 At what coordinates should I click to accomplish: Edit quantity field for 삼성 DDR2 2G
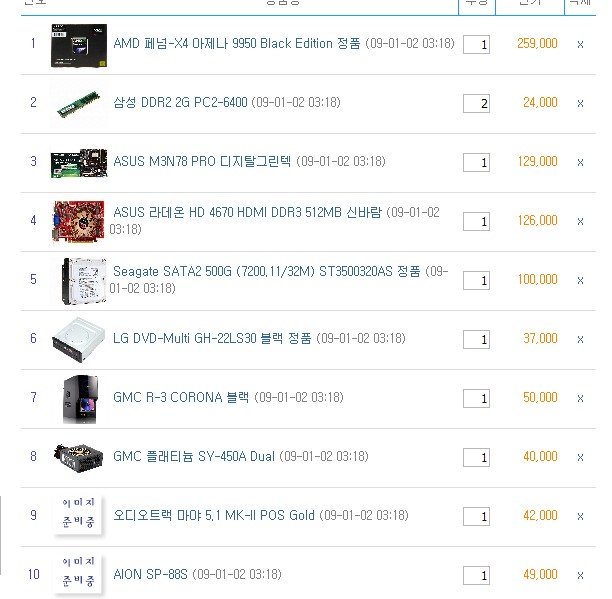(x=476, y=103)
